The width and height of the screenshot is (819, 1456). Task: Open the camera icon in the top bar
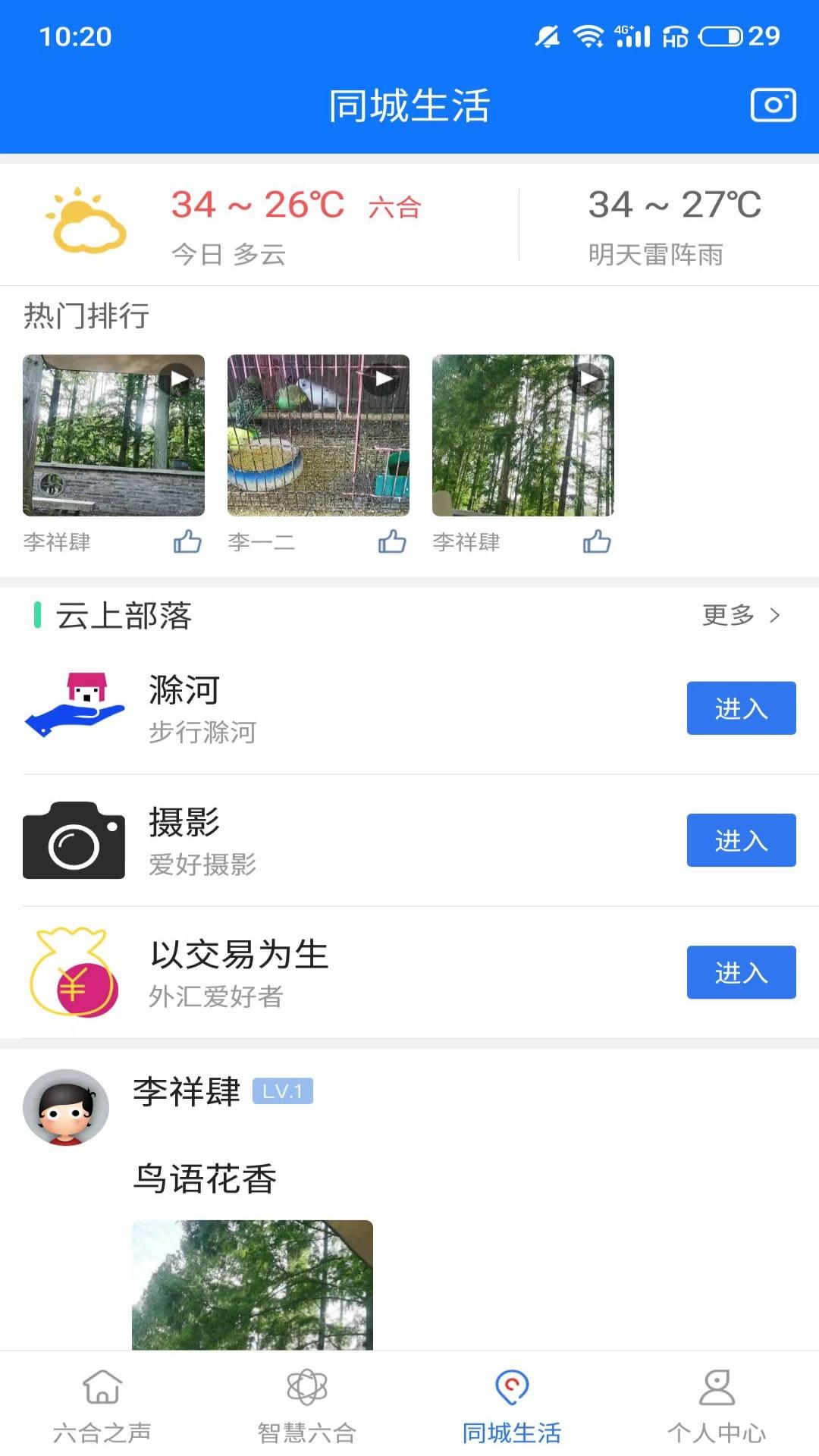click(773, 107)
